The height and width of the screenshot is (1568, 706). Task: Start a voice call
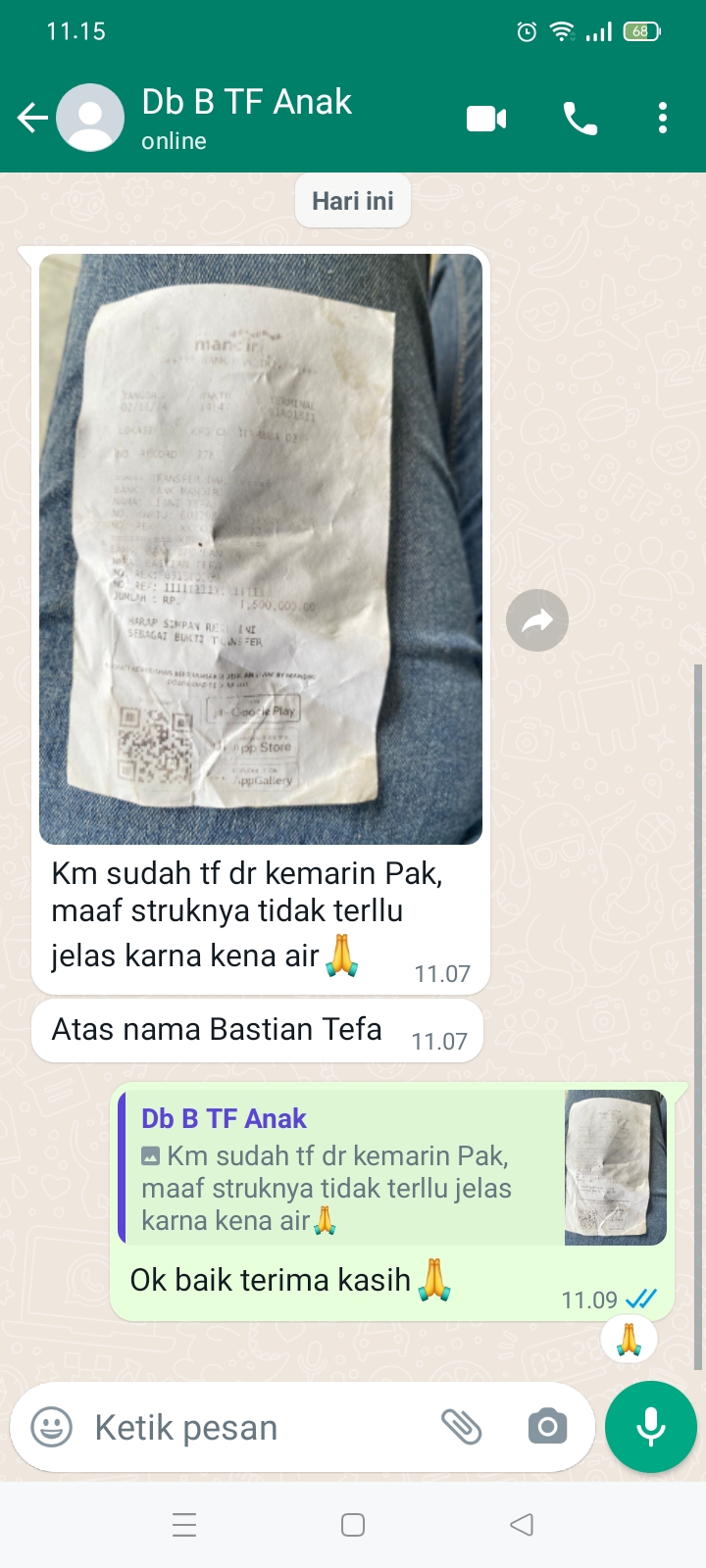tap(580, 119)
